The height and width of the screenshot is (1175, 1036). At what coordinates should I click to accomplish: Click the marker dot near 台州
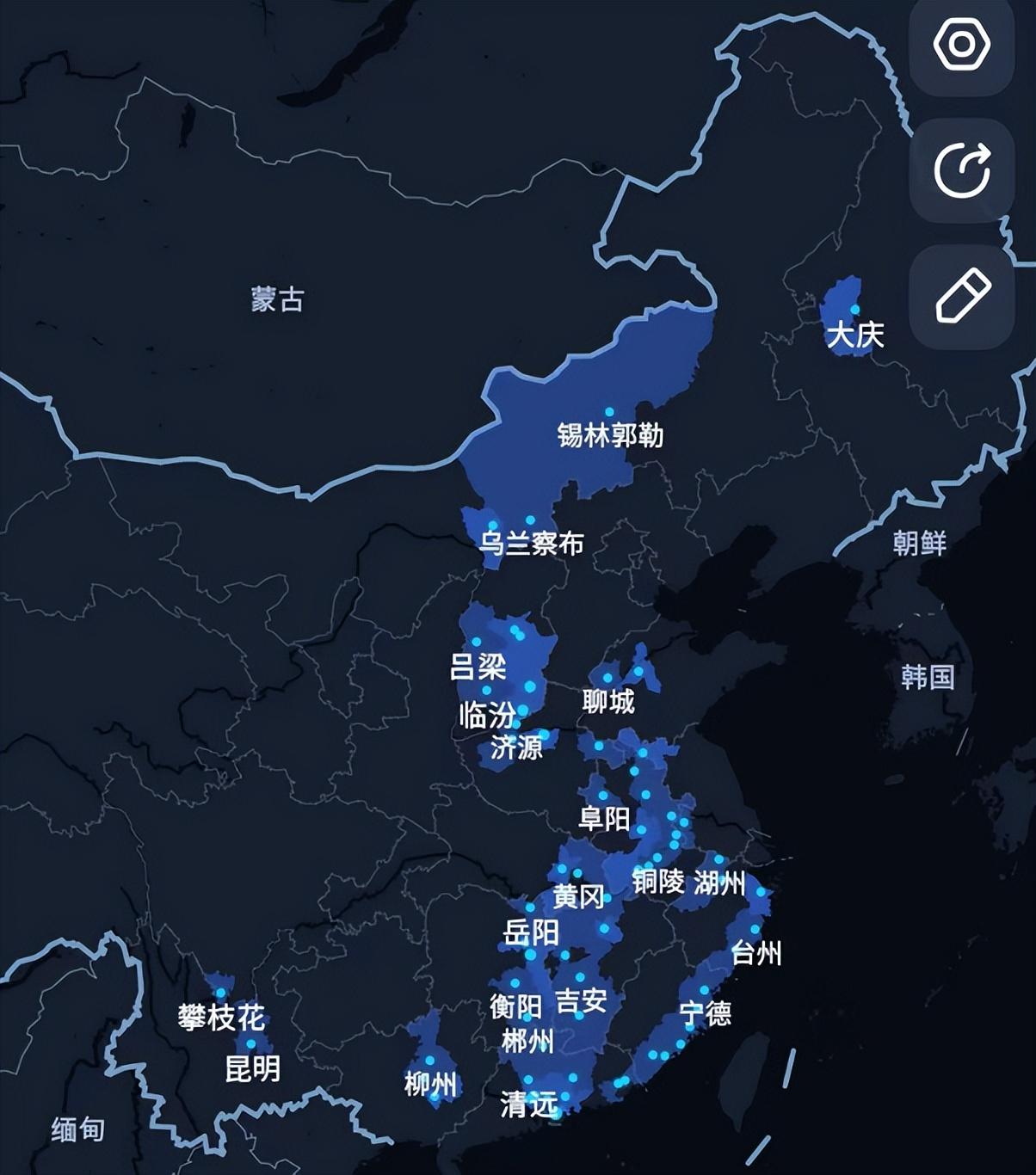755,929
